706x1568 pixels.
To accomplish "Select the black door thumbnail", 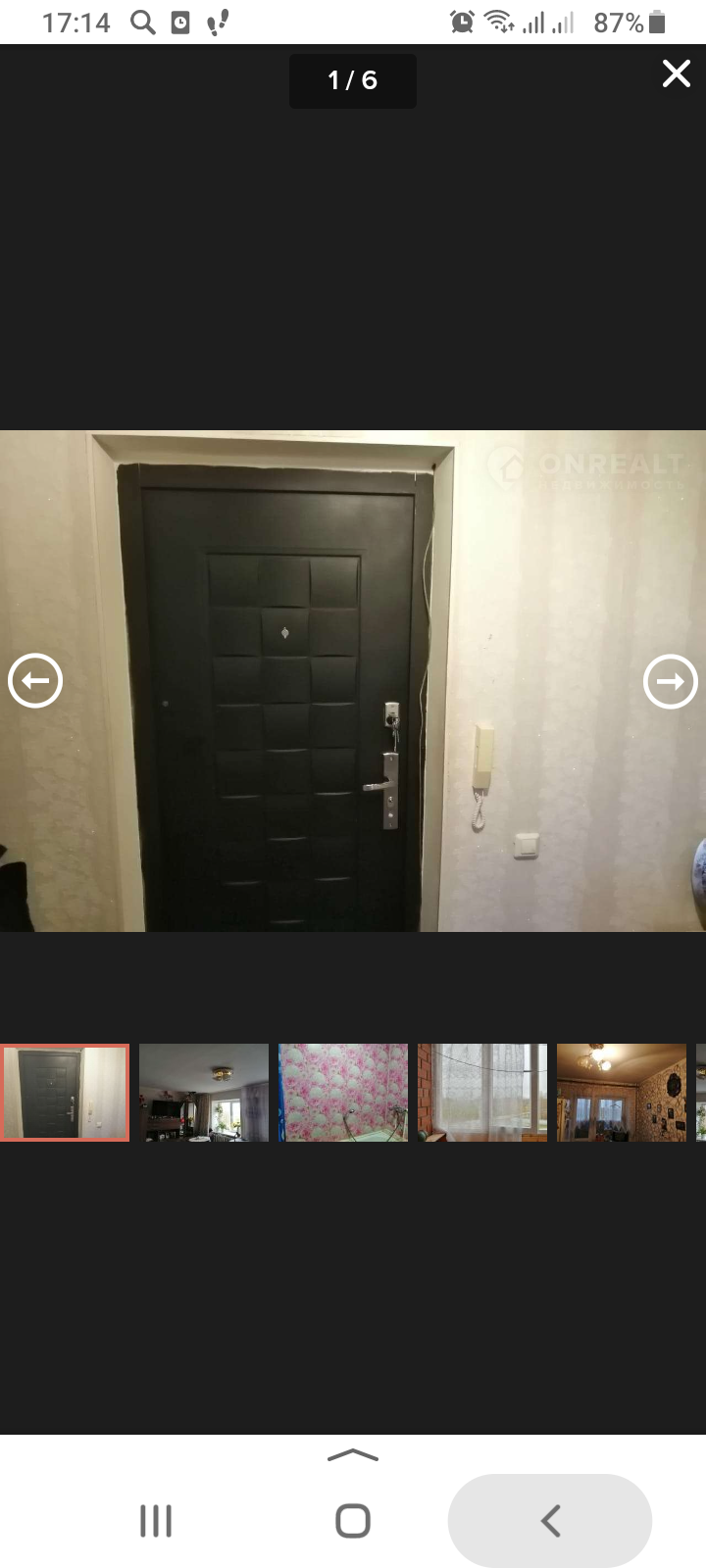I will point(65,1093).
